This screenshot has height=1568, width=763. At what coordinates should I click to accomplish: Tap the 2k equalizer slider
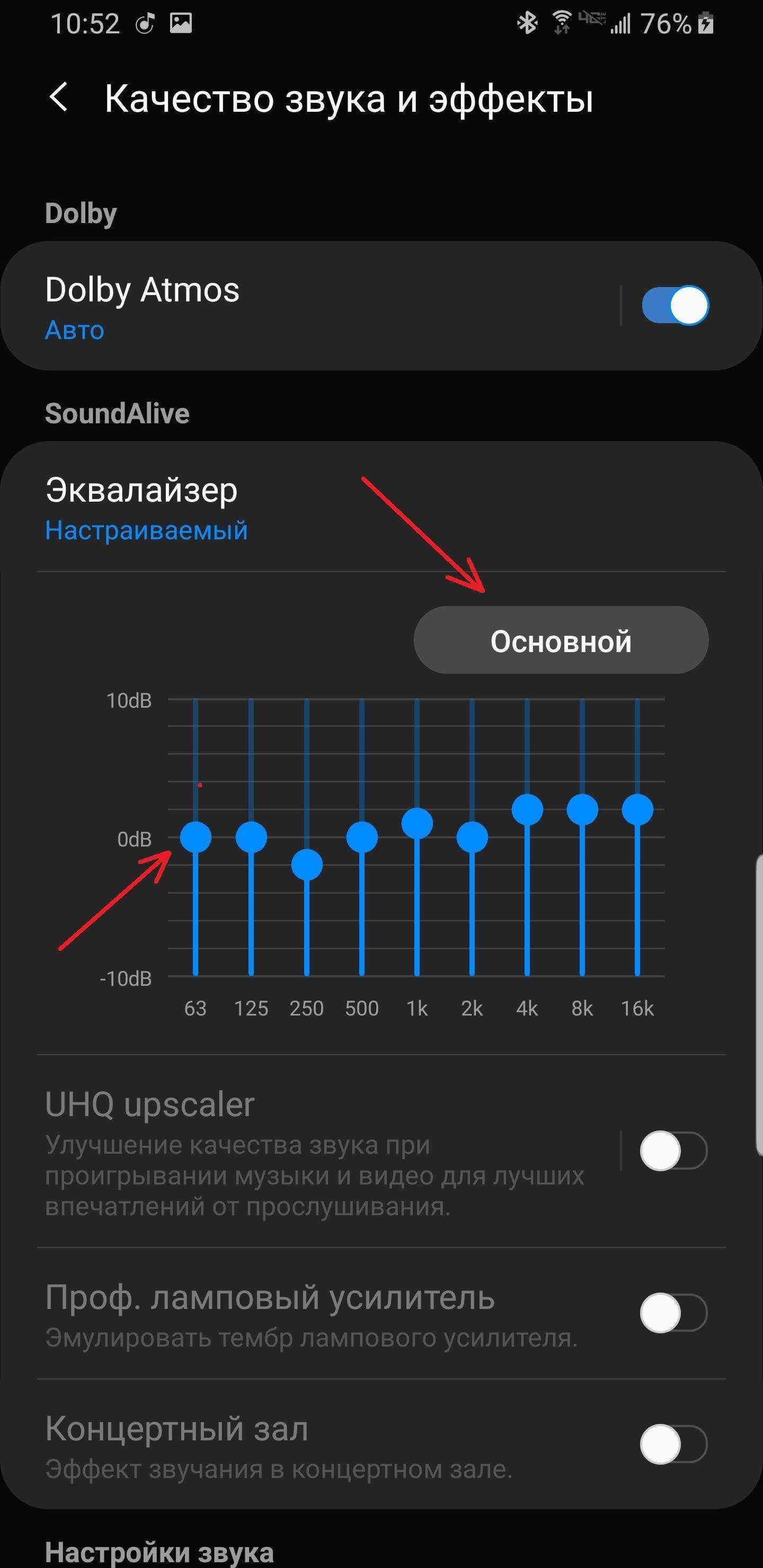472,837
